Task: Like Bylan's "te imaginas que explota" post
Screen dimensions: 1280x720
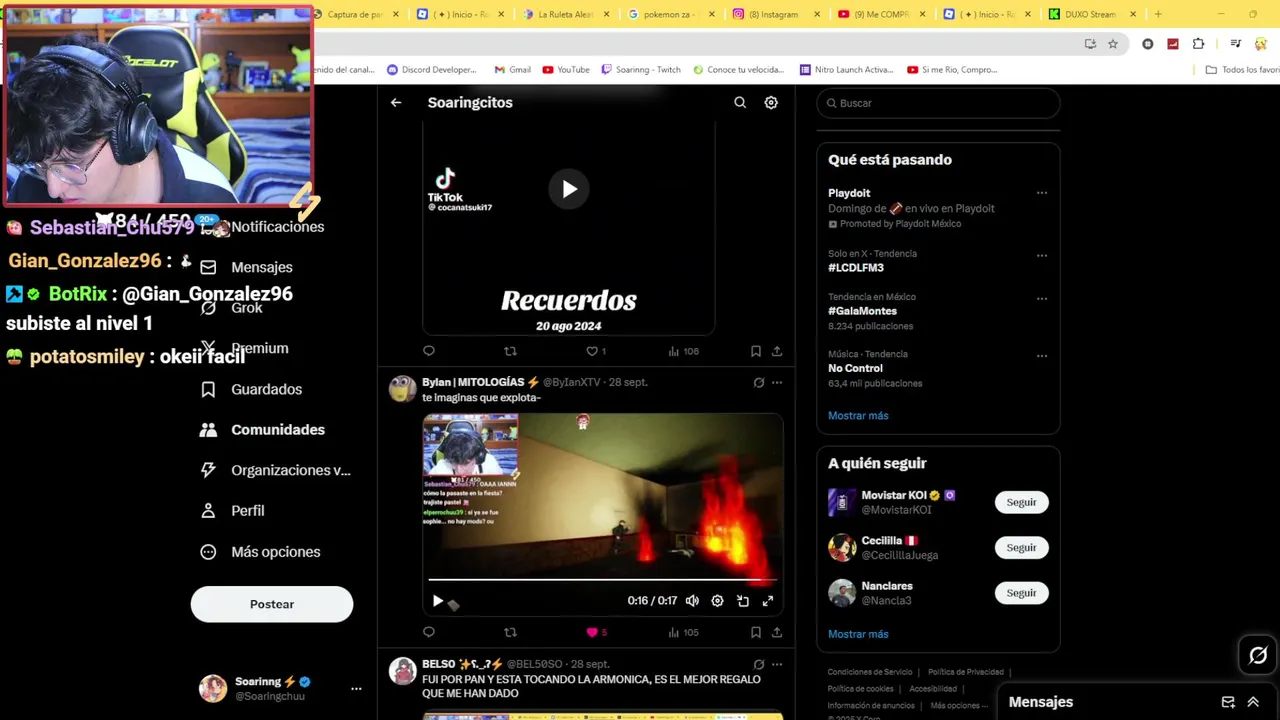Action: click(x=592, y=632)
